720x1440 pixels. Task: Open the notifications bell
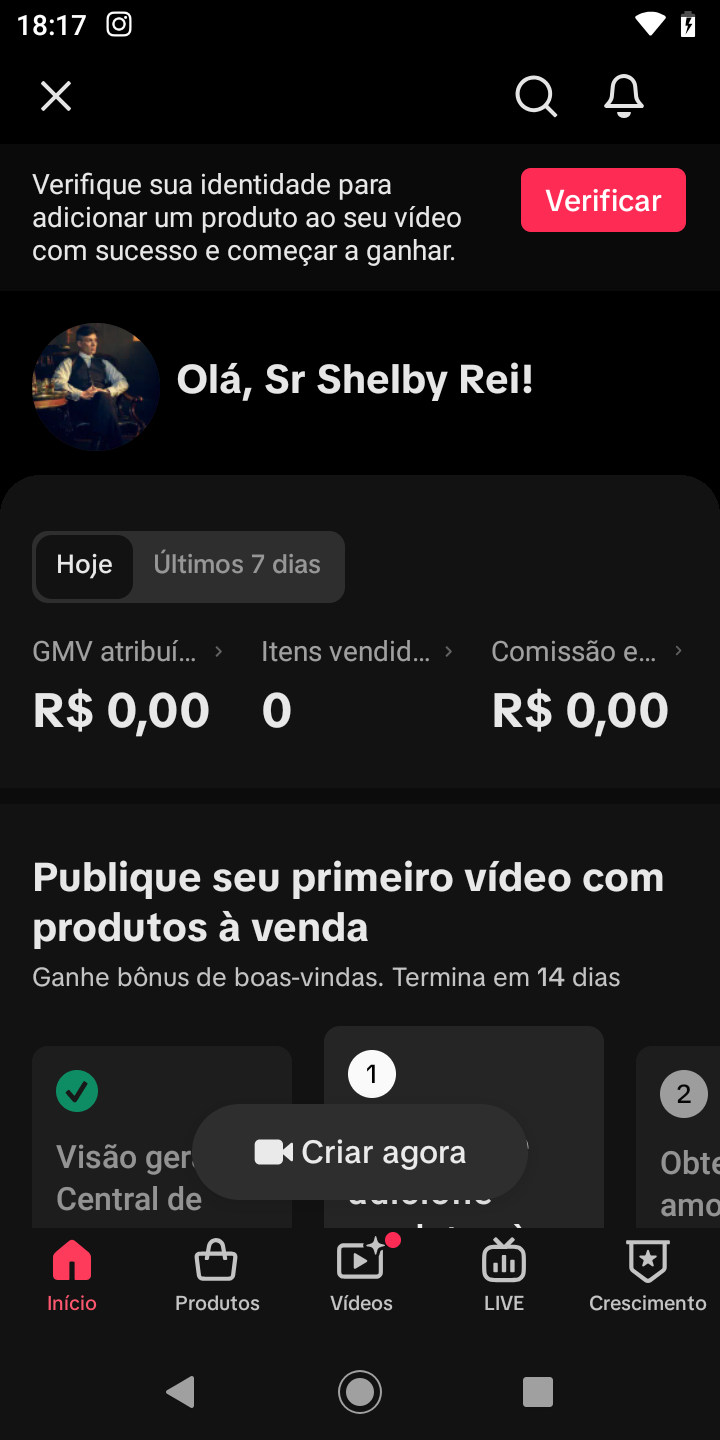(624, 96)
